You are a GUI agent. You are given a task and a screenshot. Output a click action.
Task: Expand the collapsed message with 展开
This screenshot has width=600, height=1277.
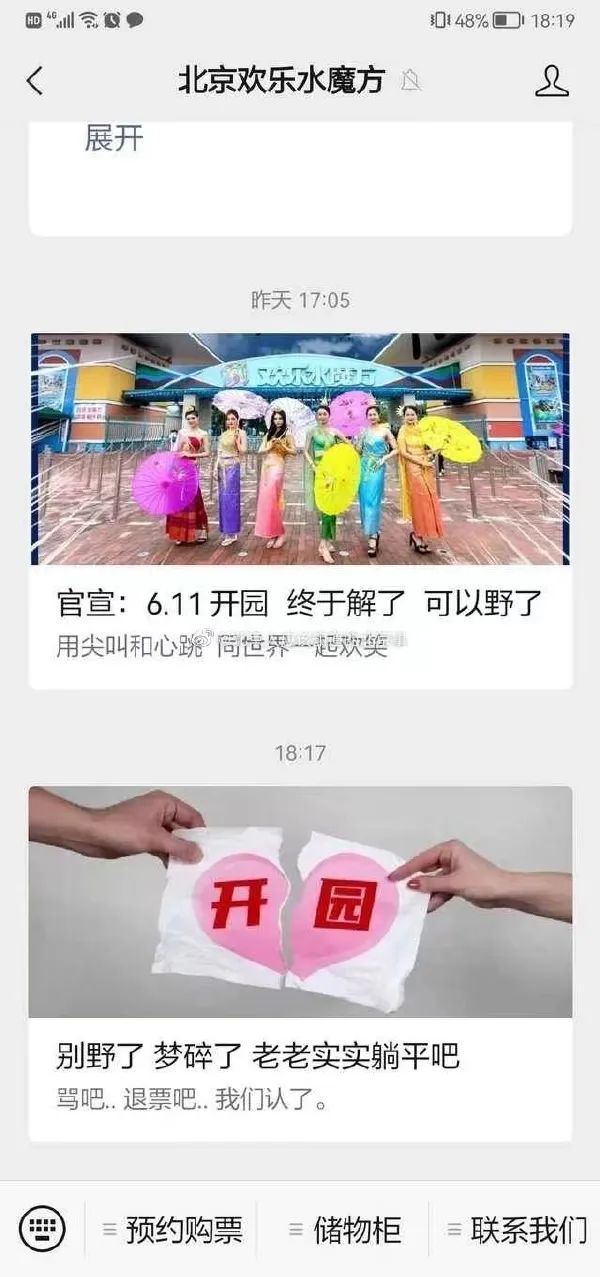point(114,139)
